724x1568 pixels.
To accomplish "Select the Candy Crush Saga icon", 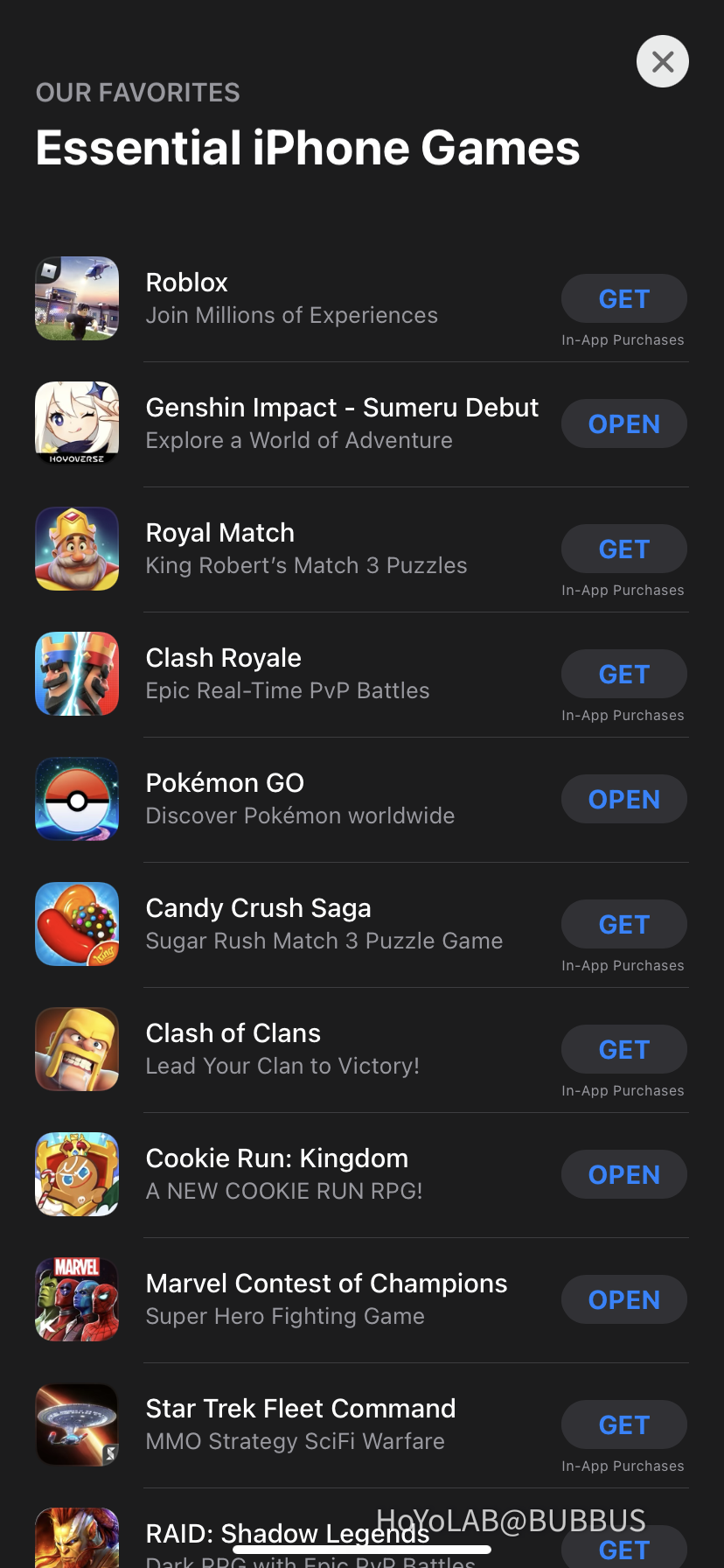I will [x=76, y=924].
